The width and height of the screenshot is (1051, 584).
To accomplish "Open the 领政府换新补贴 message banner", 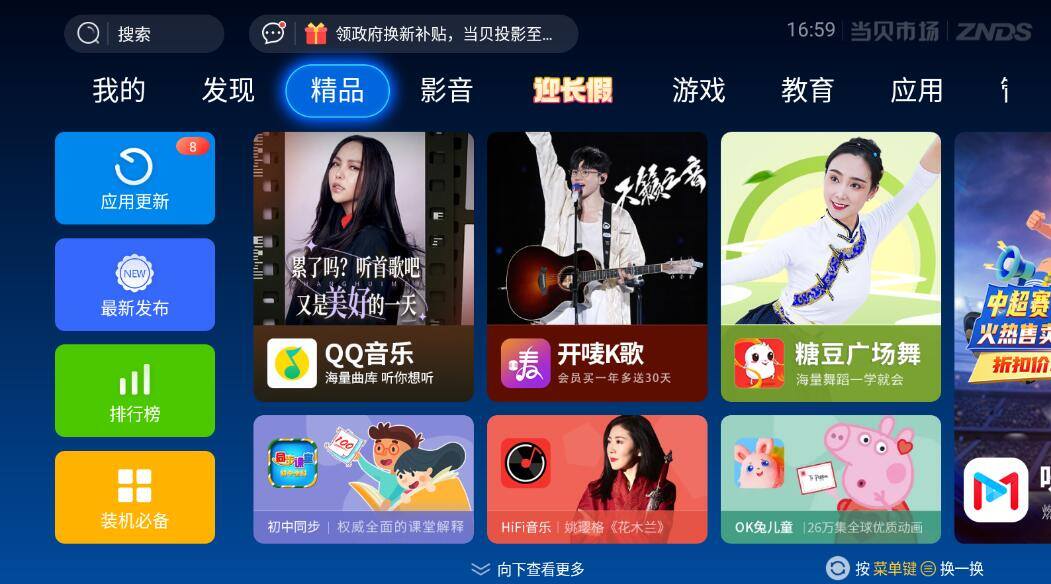I will (413, 34).
